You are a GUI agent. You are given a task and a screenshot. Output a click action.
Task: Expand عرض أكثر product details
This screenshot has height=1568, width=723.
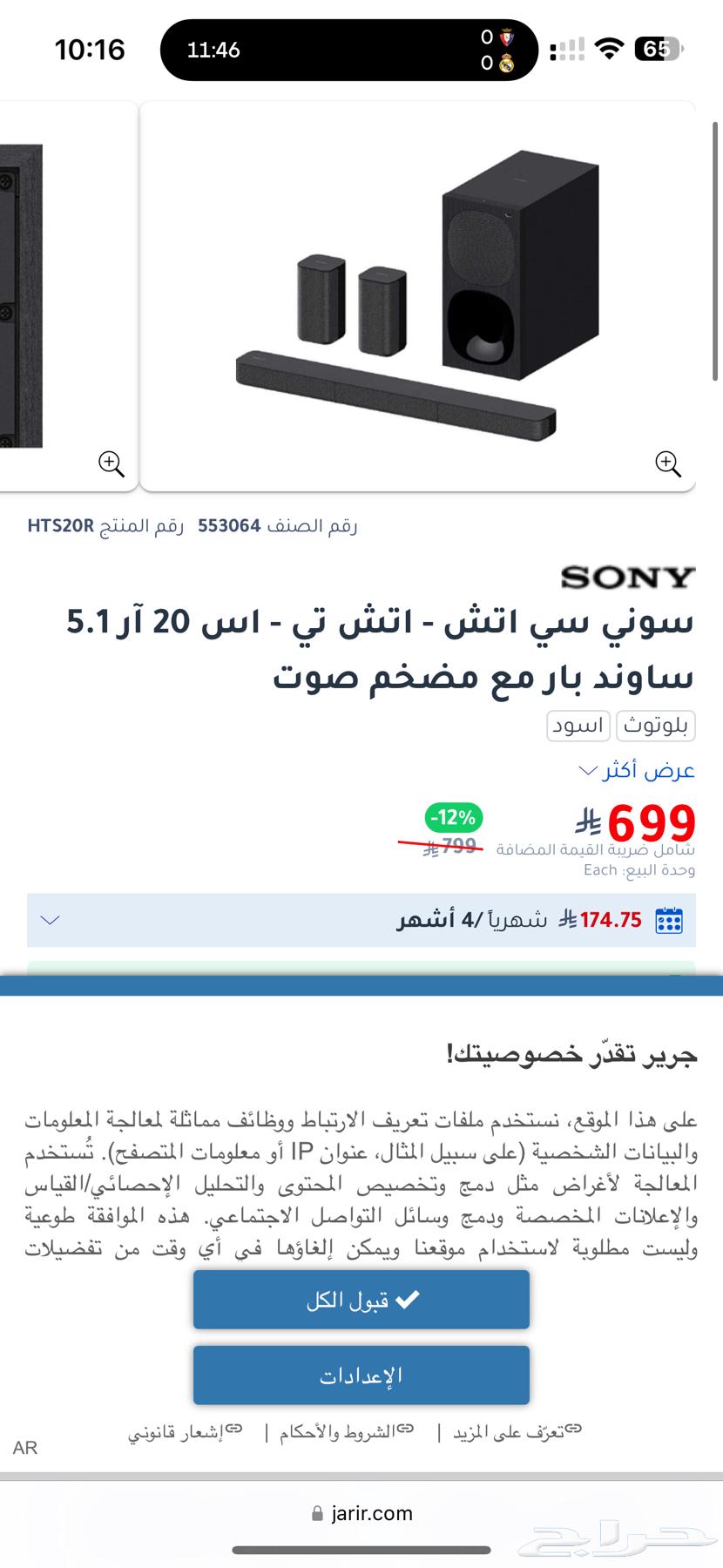click(637, 771)
